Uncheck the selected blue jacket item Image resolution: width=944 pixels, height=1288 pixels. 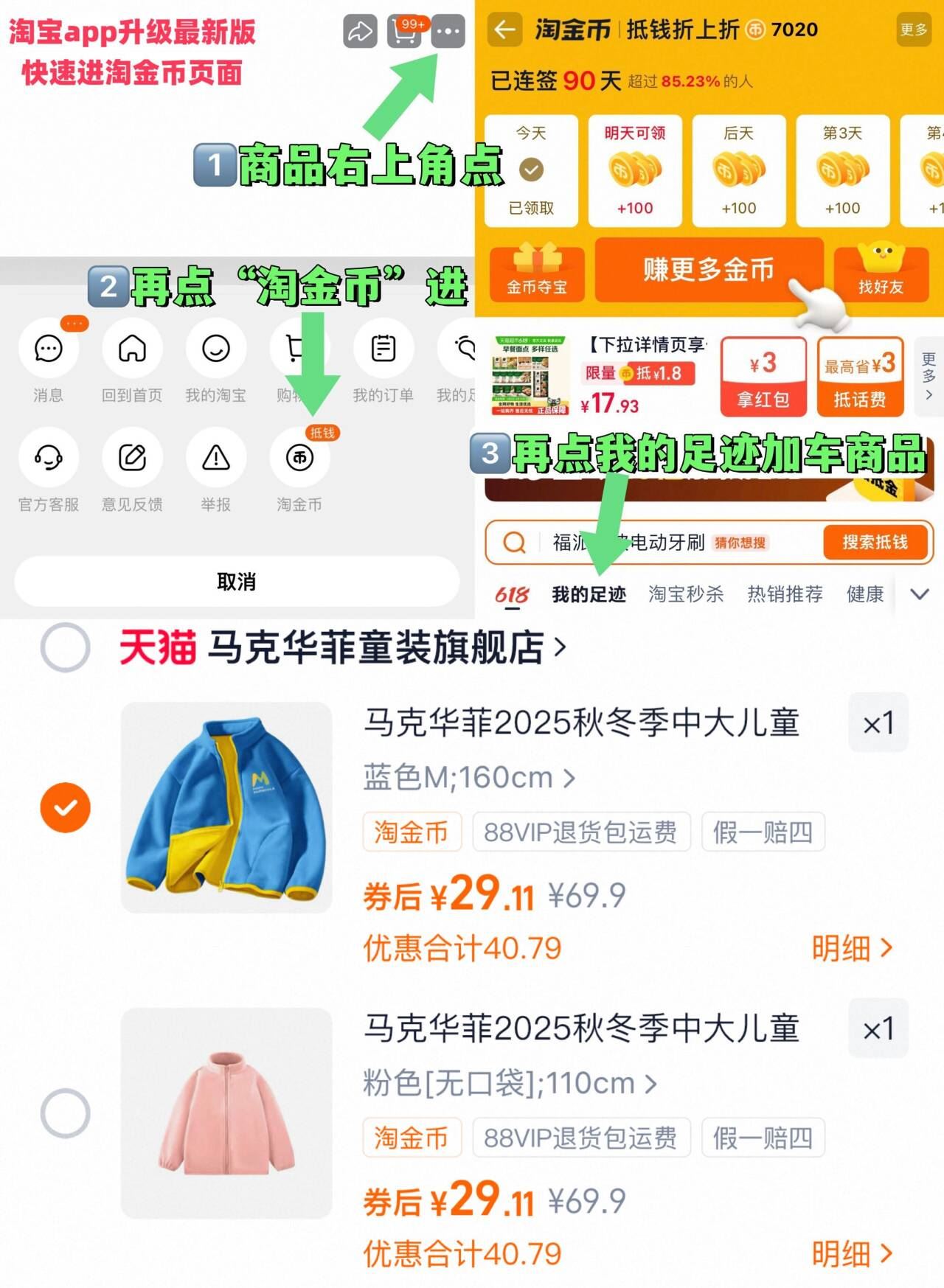(x=66, y=808)
